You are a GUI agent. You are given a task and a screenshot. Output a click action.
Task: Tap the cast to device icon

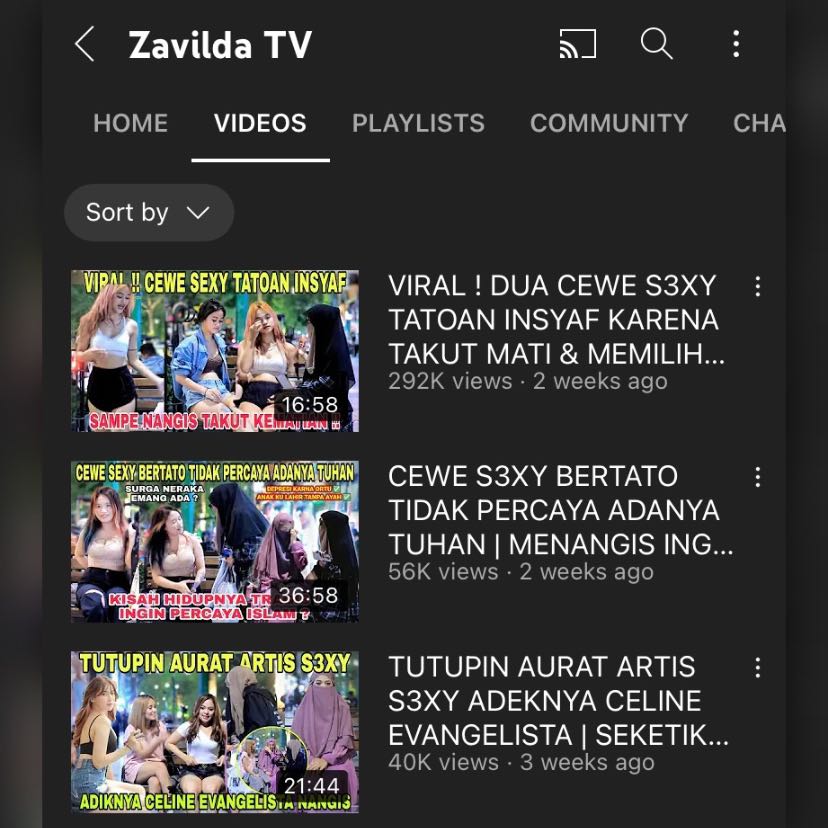(577, 44)
